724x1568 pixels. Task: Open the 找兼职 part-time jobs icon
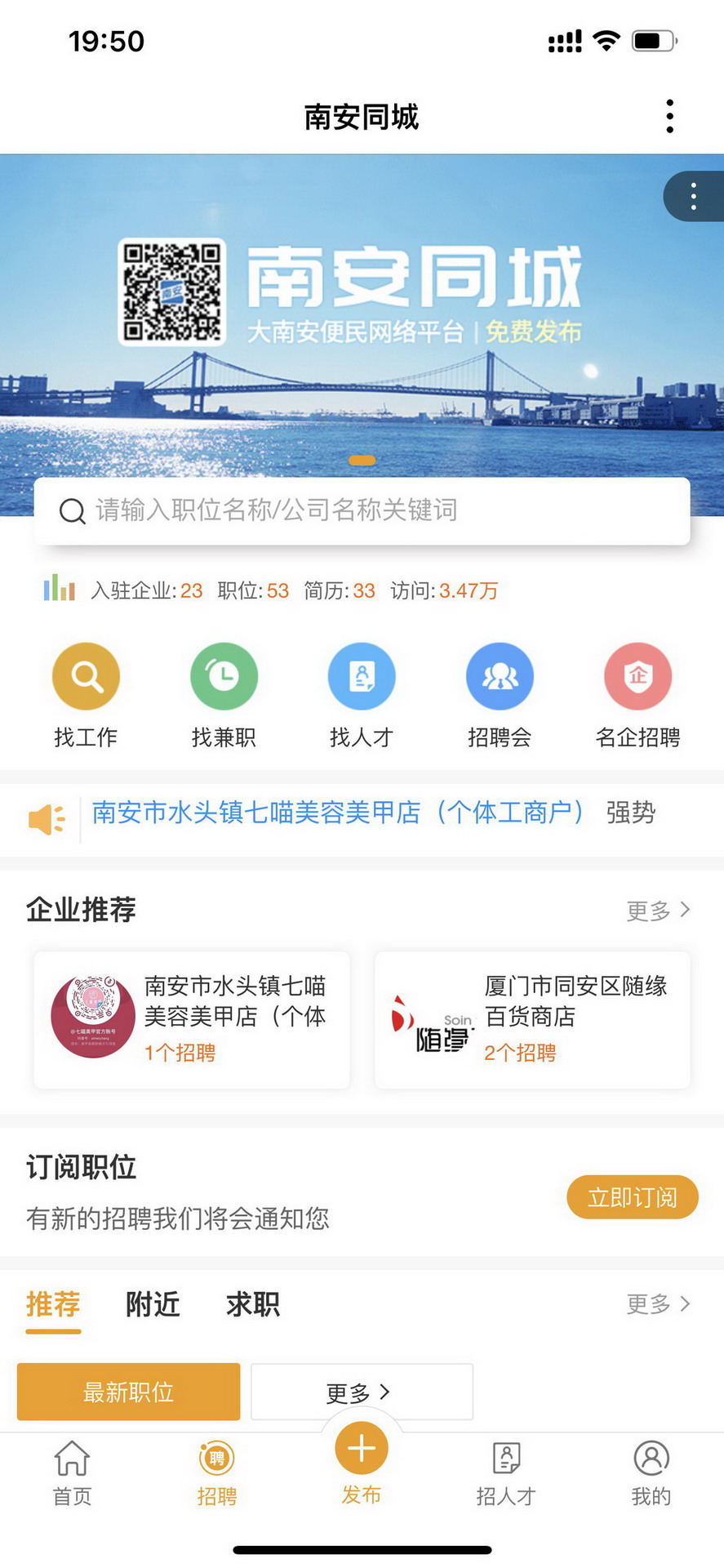click(x=224, y=675)
